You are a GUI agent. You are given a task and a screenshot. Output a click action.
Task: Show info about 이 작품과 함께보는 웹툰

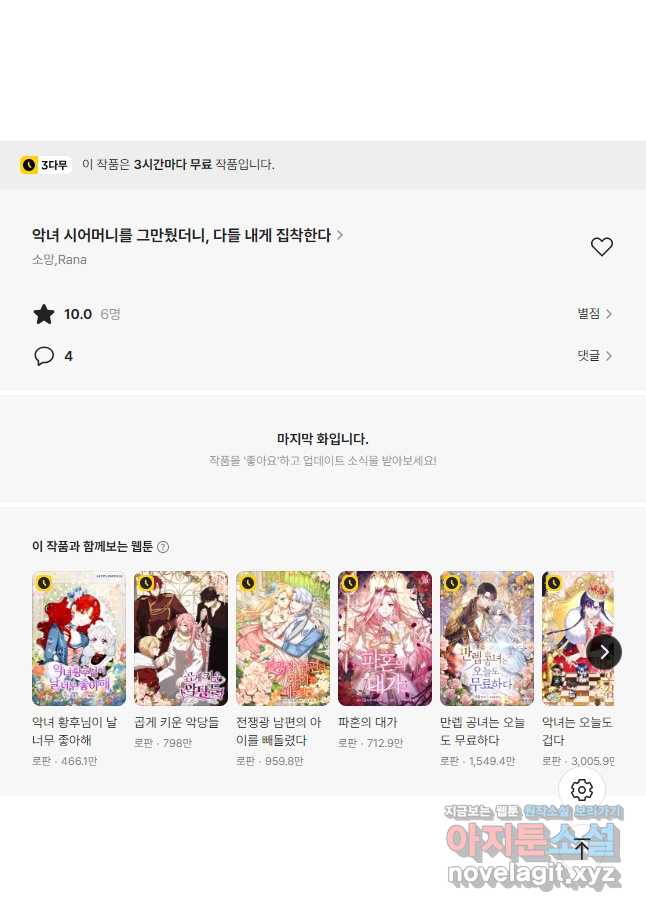[x=163, y=547]
